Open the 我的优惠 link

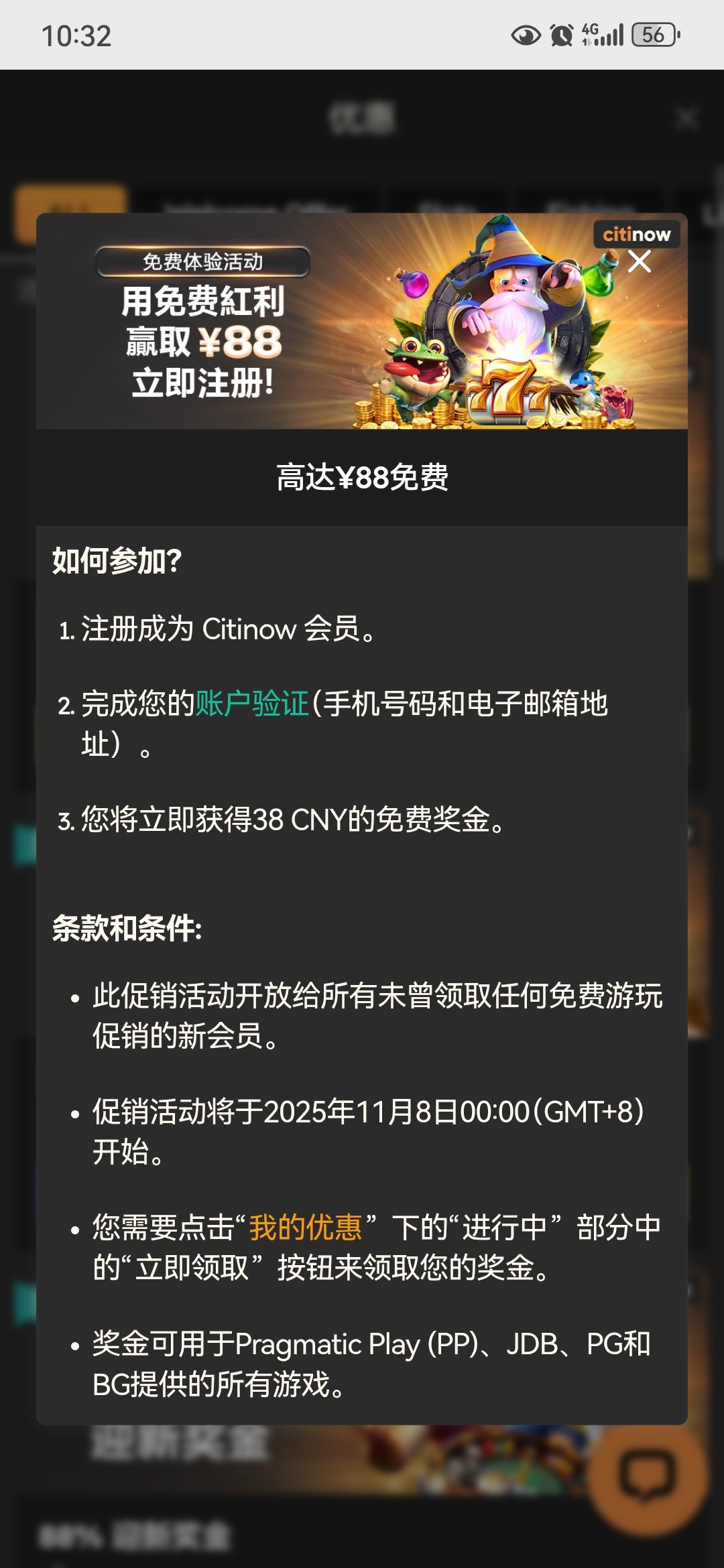click(305, 1228)
